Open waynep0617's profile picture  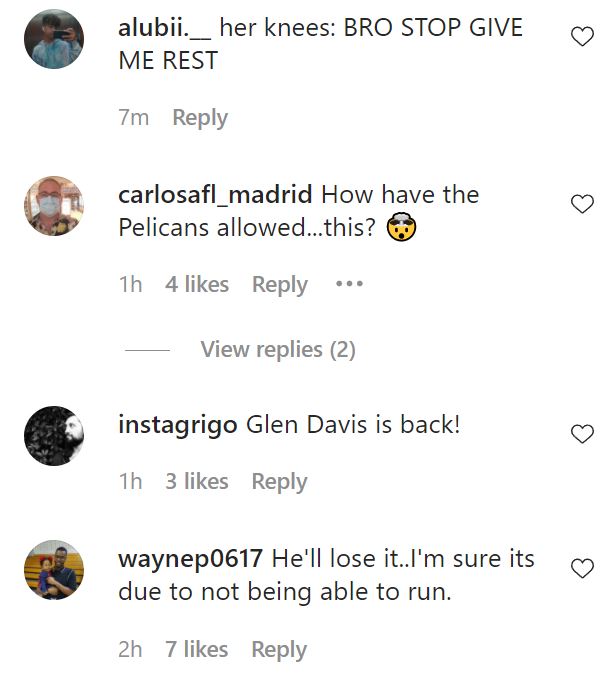click(x=53, y=570)
